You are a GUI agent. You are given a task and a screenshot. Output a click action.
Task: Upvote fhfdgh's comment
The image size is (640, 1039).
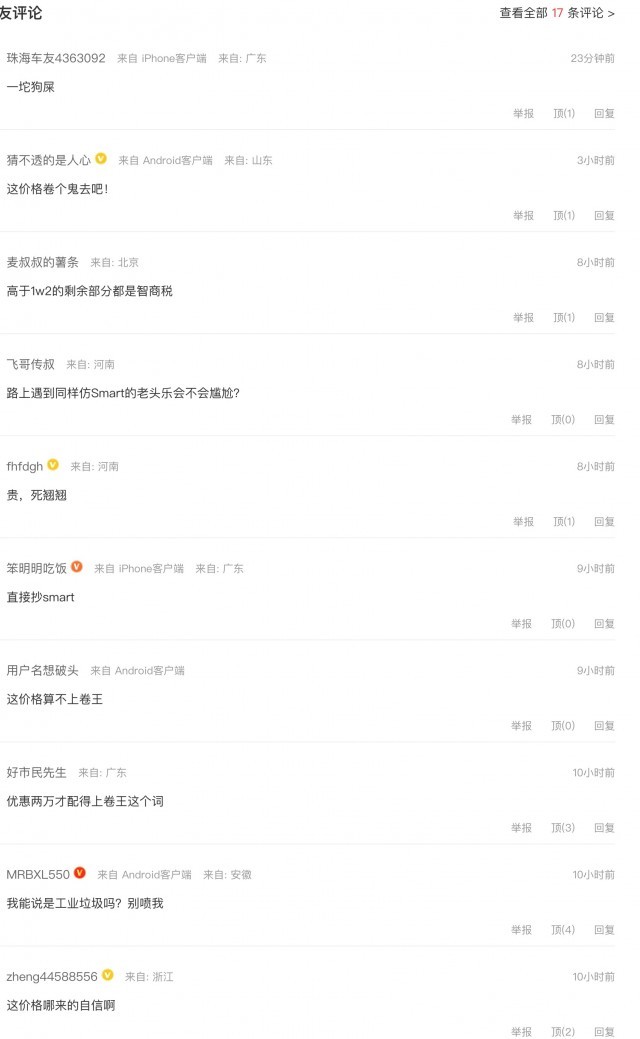pyautogui.click(x=564, y=522)
